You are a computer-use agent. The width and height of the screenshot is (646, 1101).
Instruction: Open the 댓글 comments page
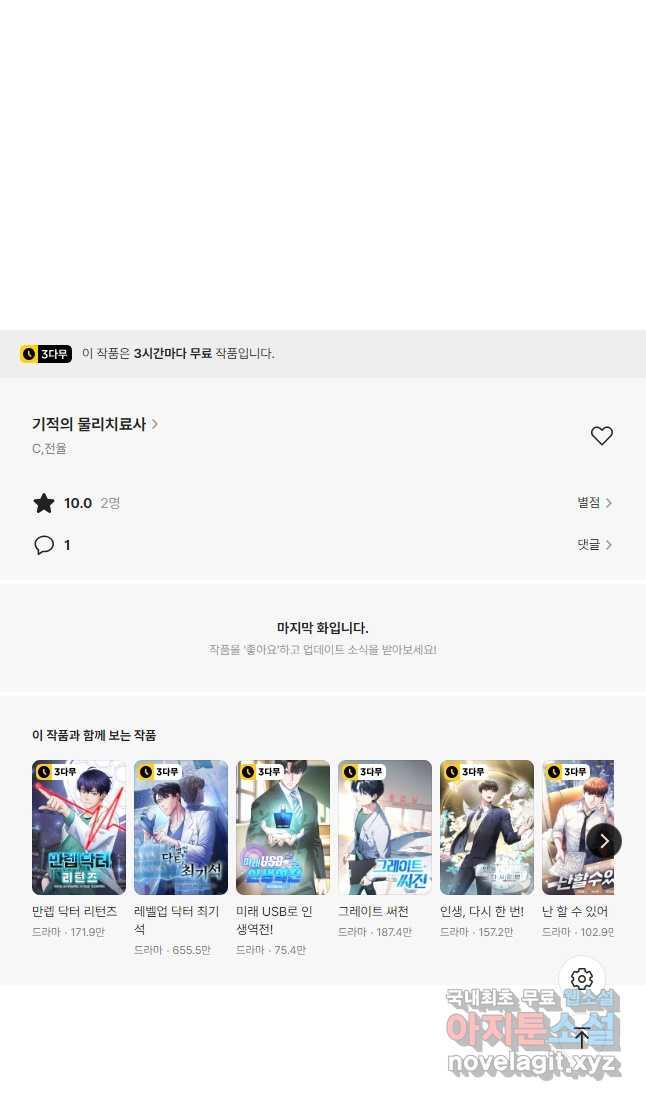594,545
